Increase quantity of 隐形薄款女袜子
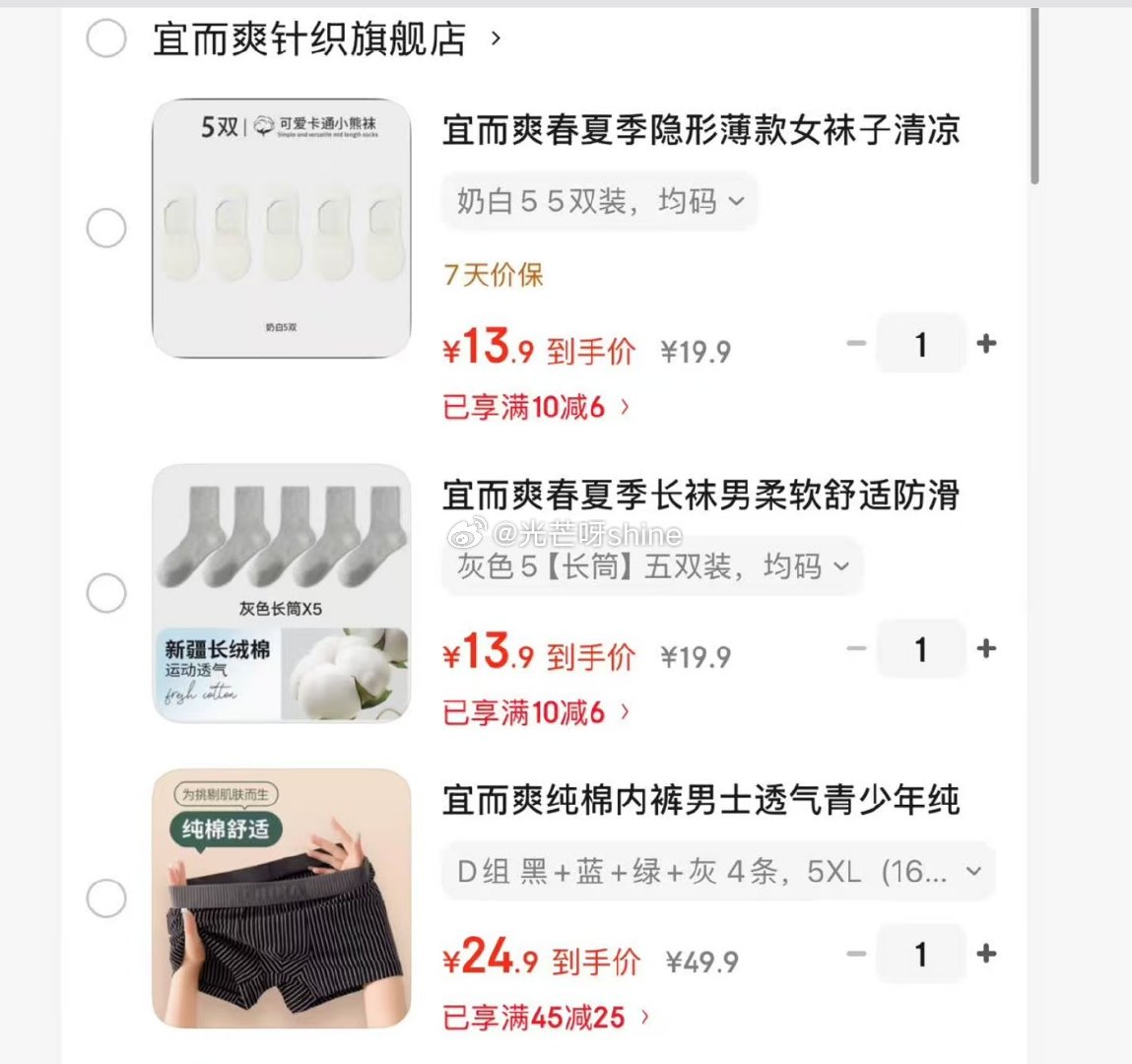Screen dimensions: 1132x1064 coord(986,344)
